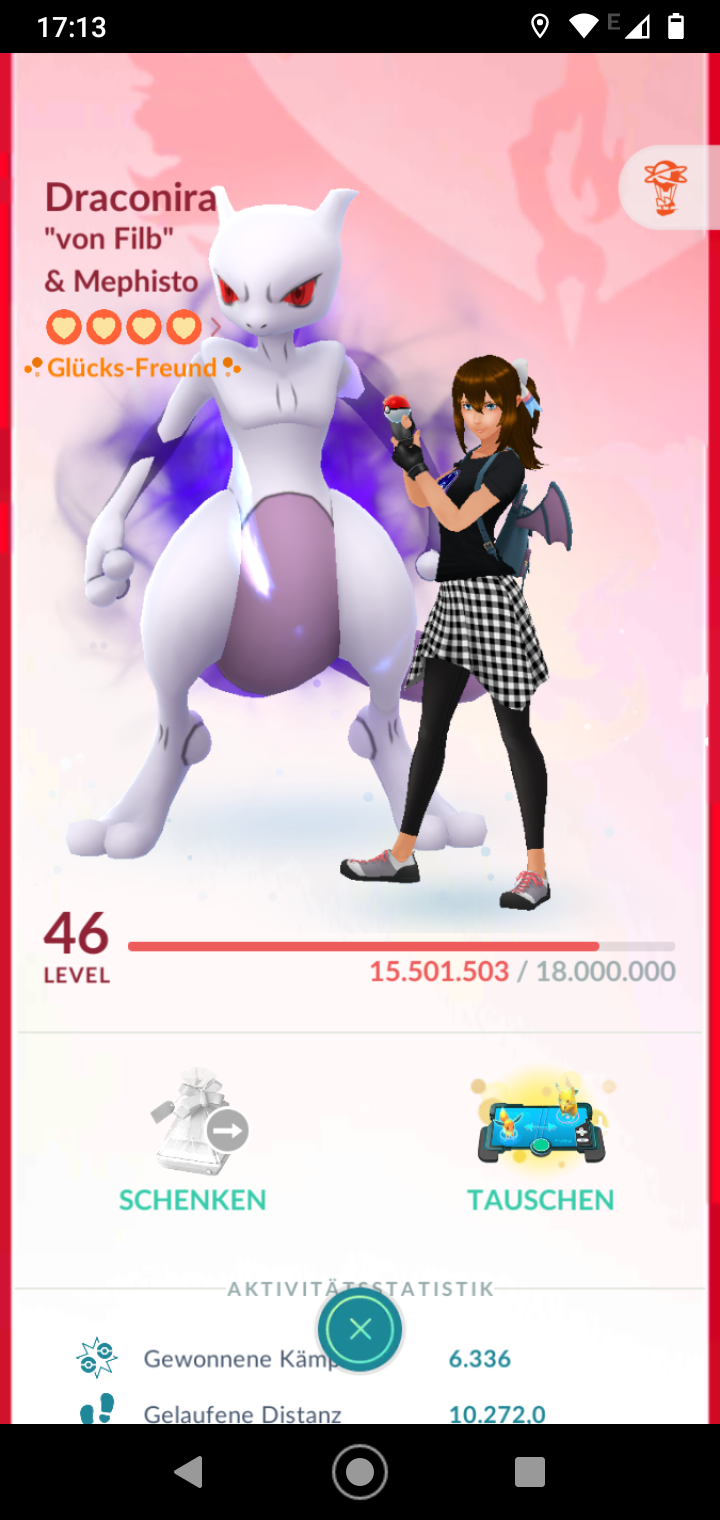Open friendship level hearts details

(130, 327)
